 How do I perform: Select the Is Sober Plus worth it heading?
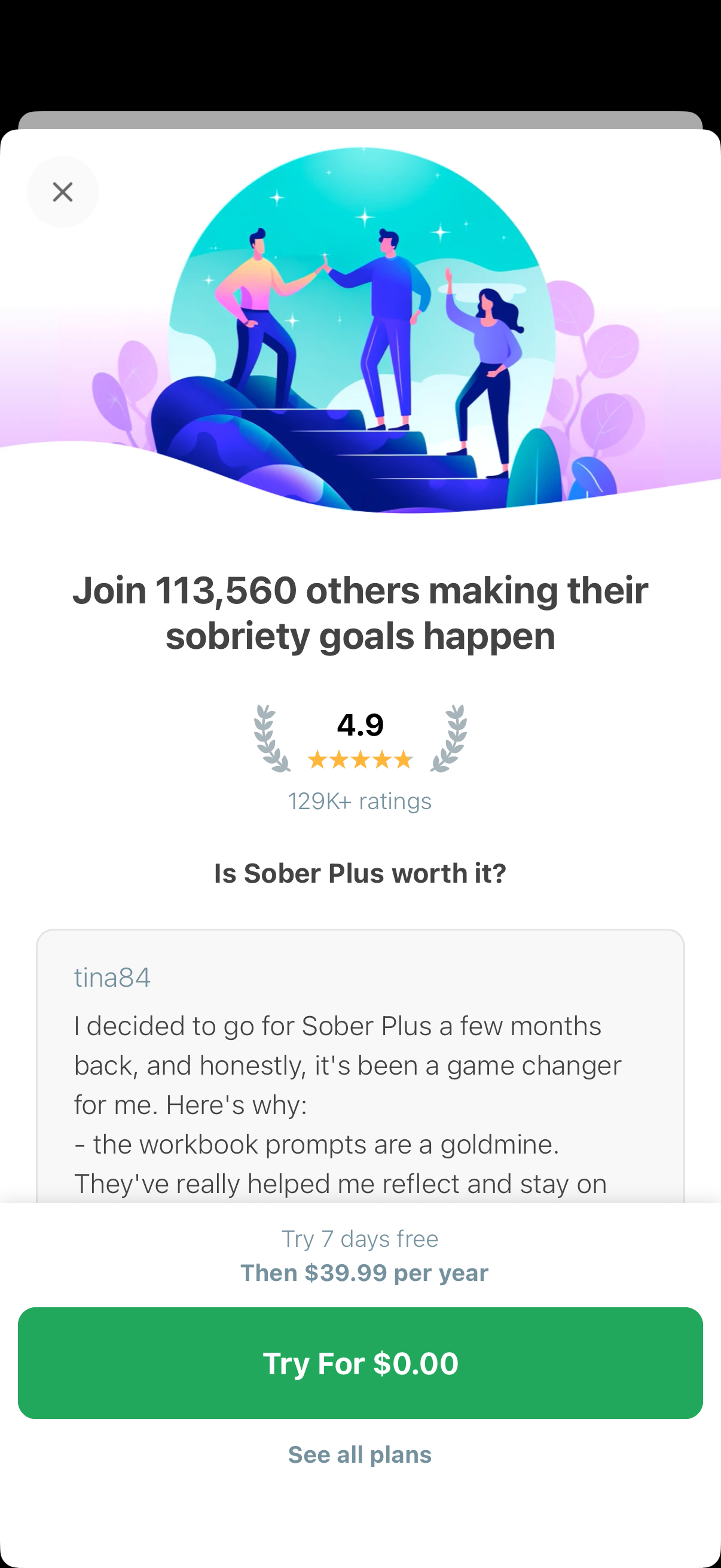[x=360, y=873]
